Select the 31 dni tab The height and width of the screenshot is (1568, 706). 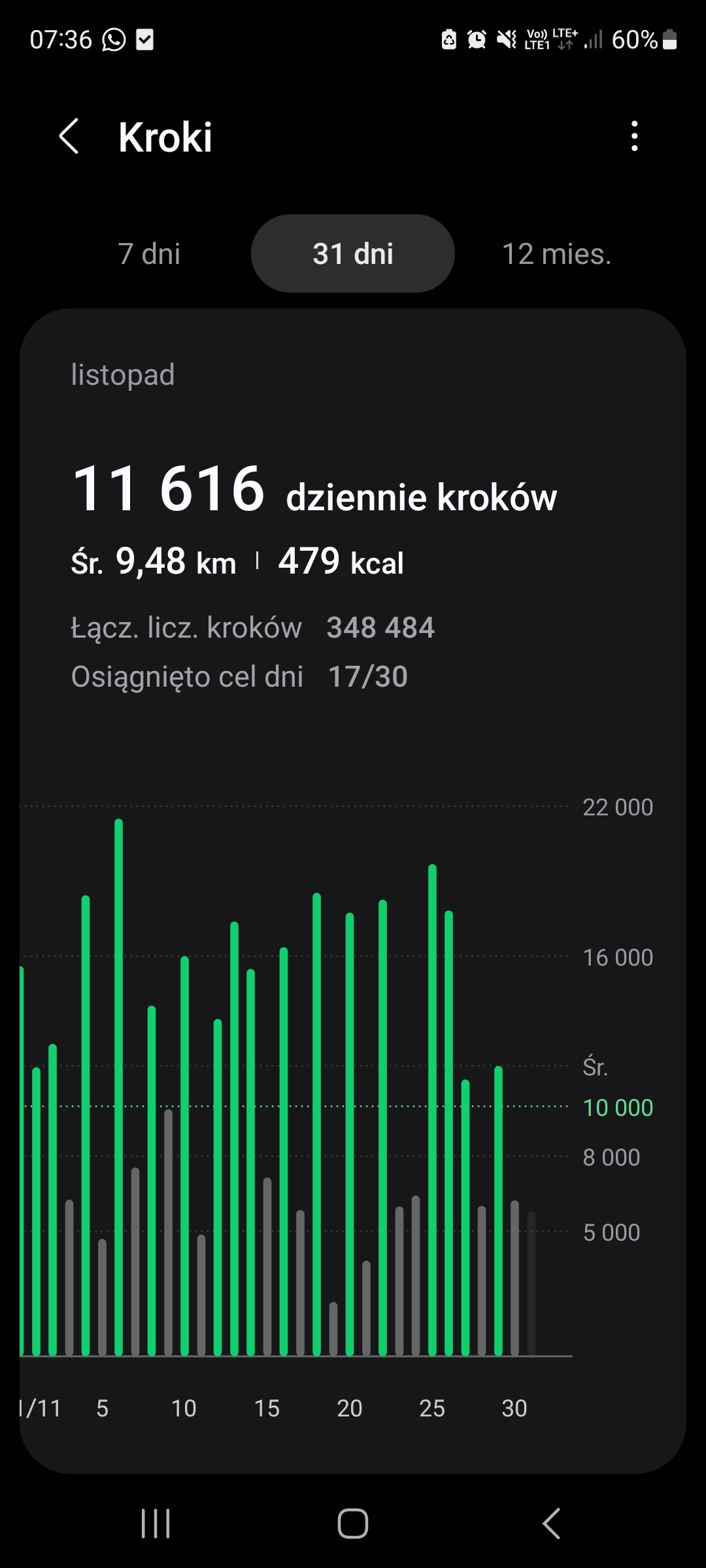tap(353, 253)
